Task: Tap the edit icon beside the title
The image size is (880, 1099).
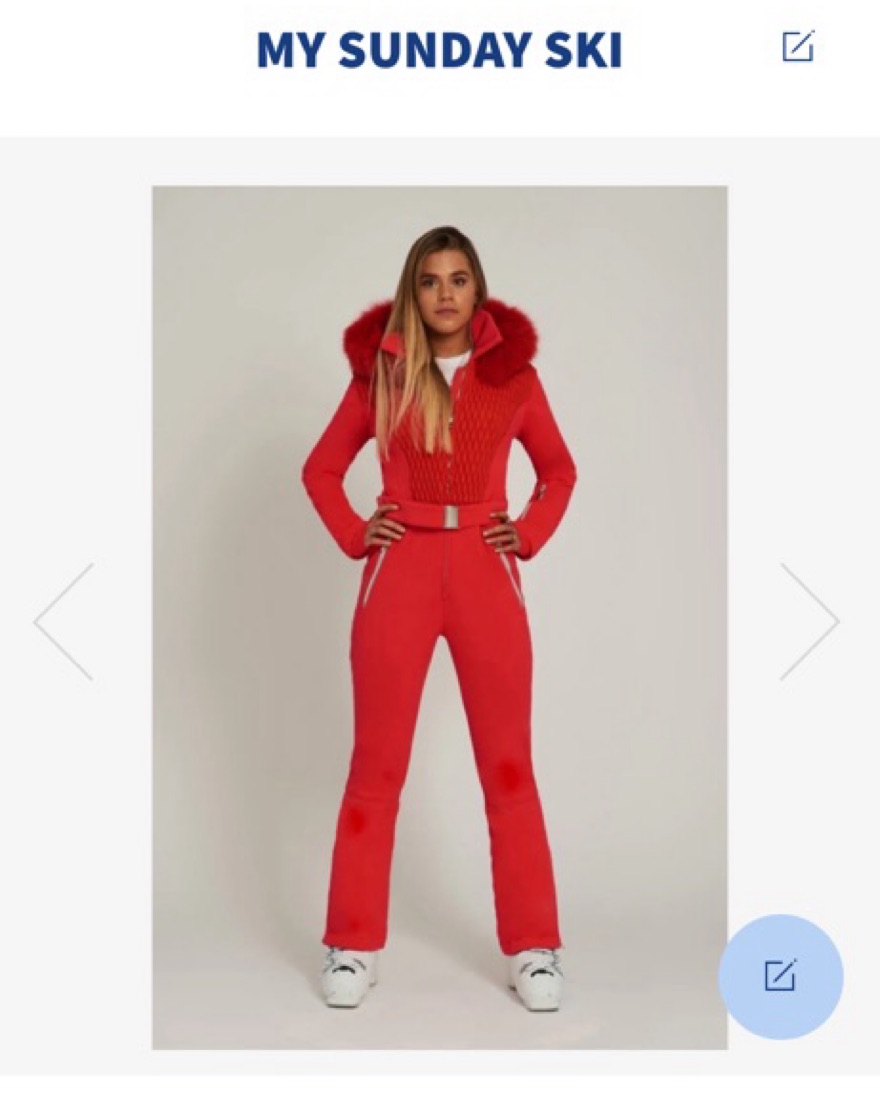Action: pos(797,46)
